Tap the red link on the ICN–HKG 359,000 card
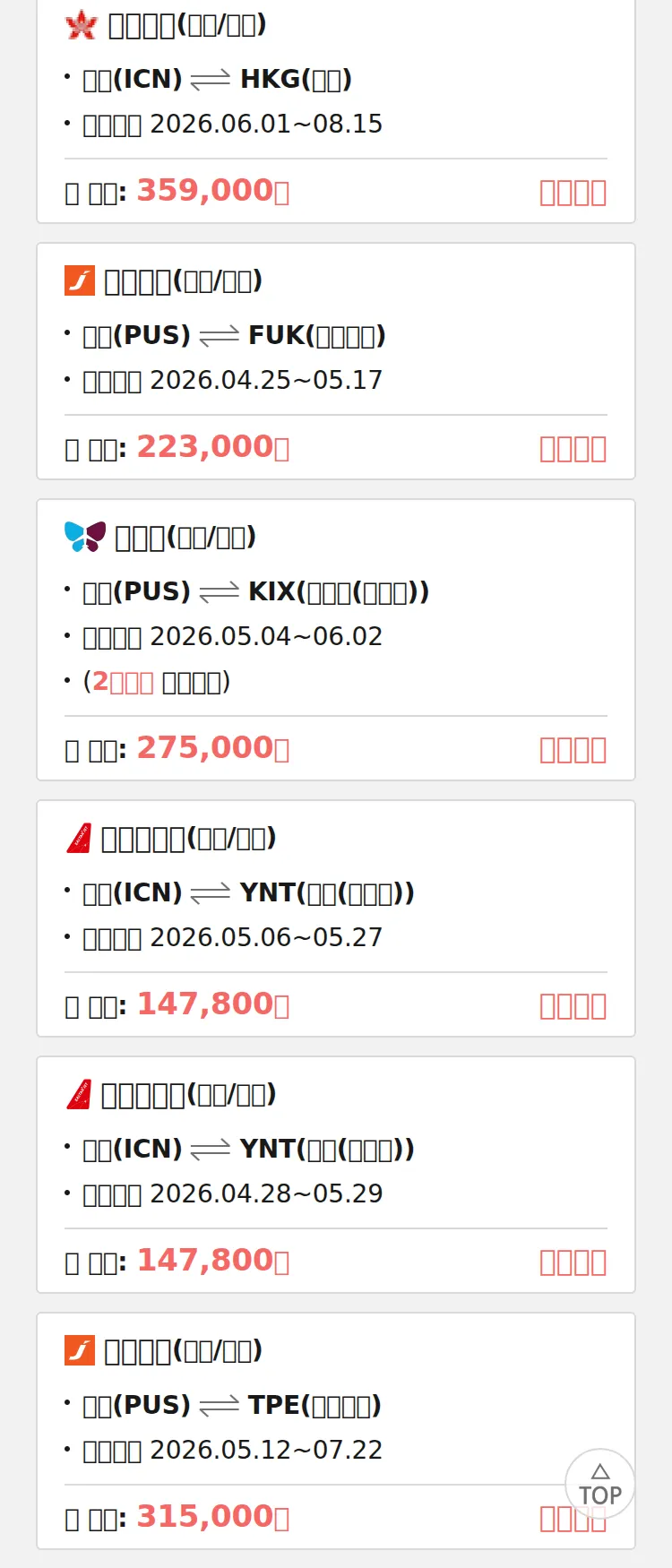672x1568 pixels. tap(573, 193)
